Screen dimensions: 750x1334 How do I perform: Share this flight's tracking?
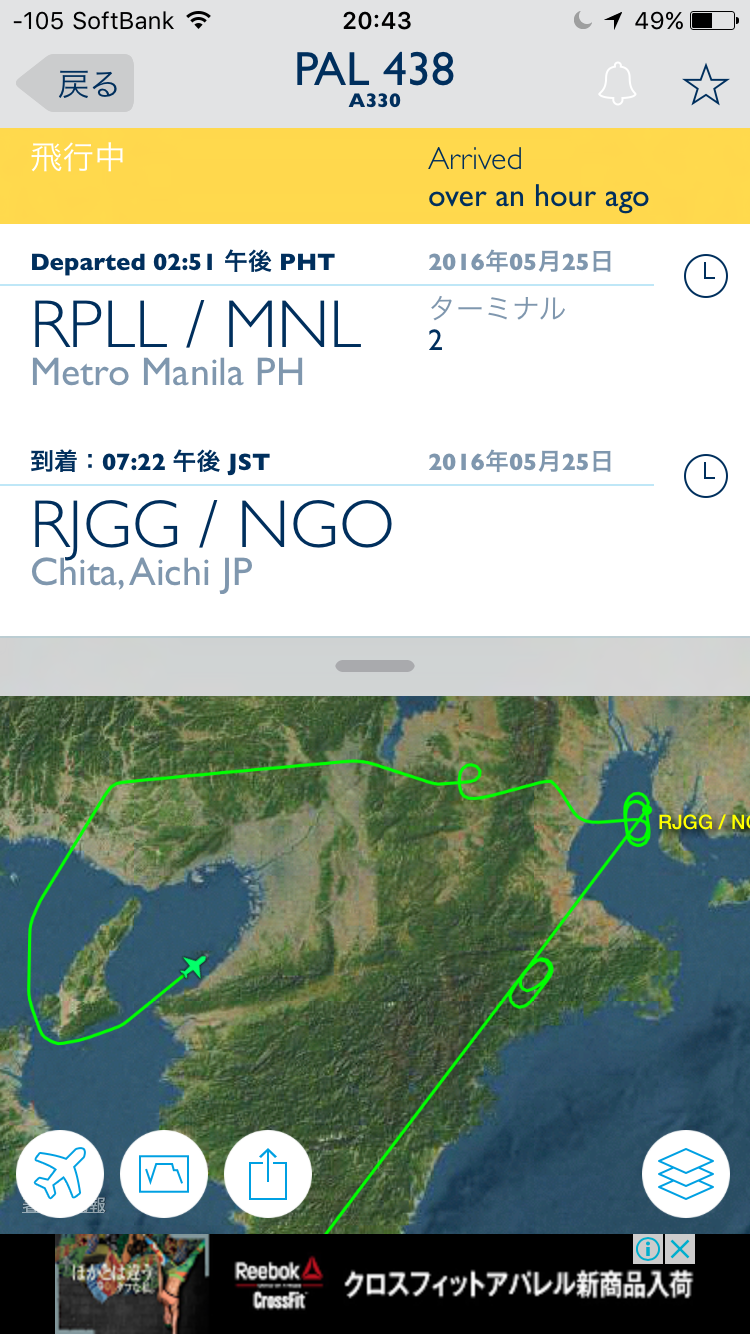pyautogui.click(x=268, y=1173)
